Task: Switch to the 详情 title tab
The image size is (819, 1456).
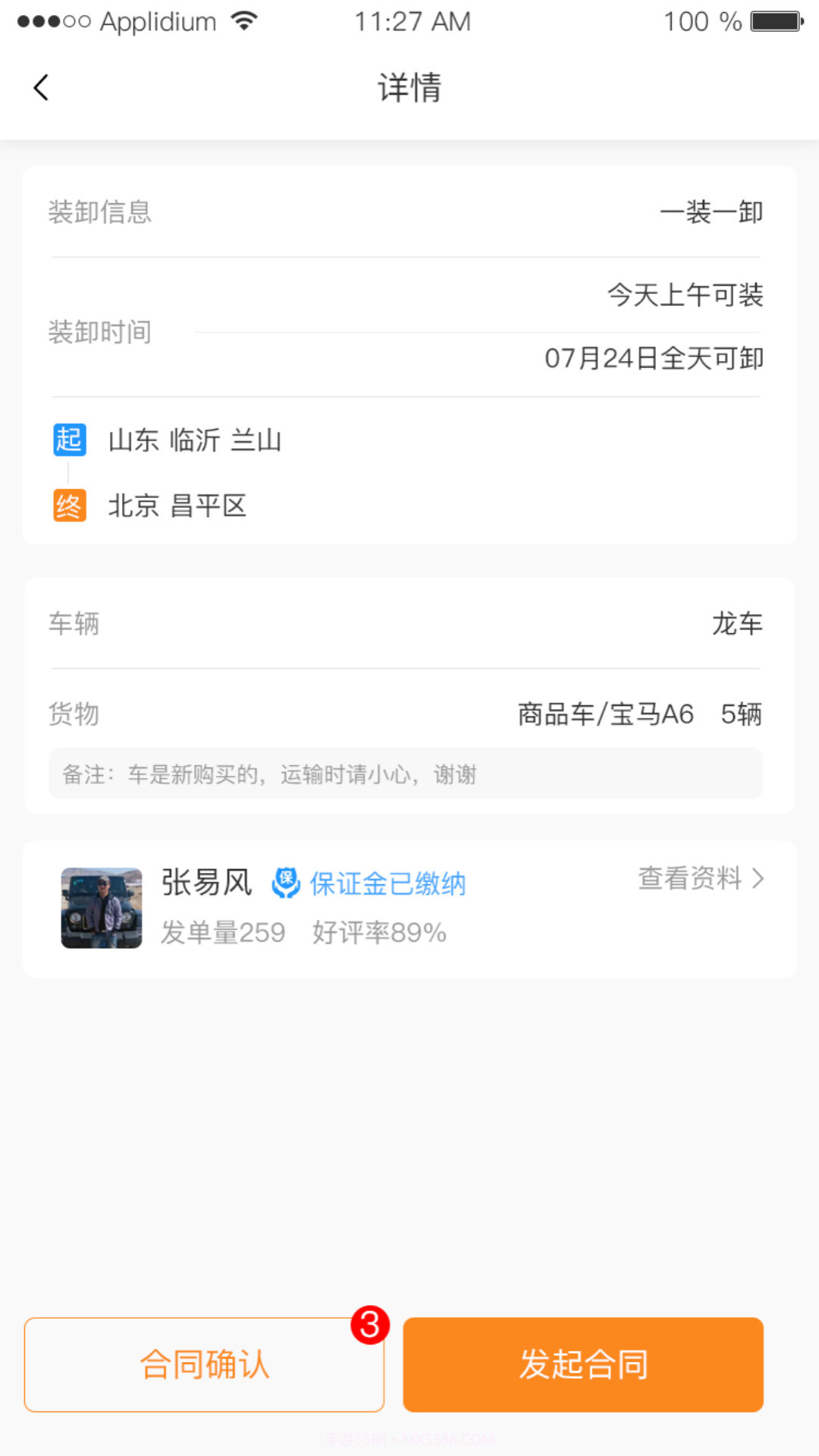Action: coord(409,87)
